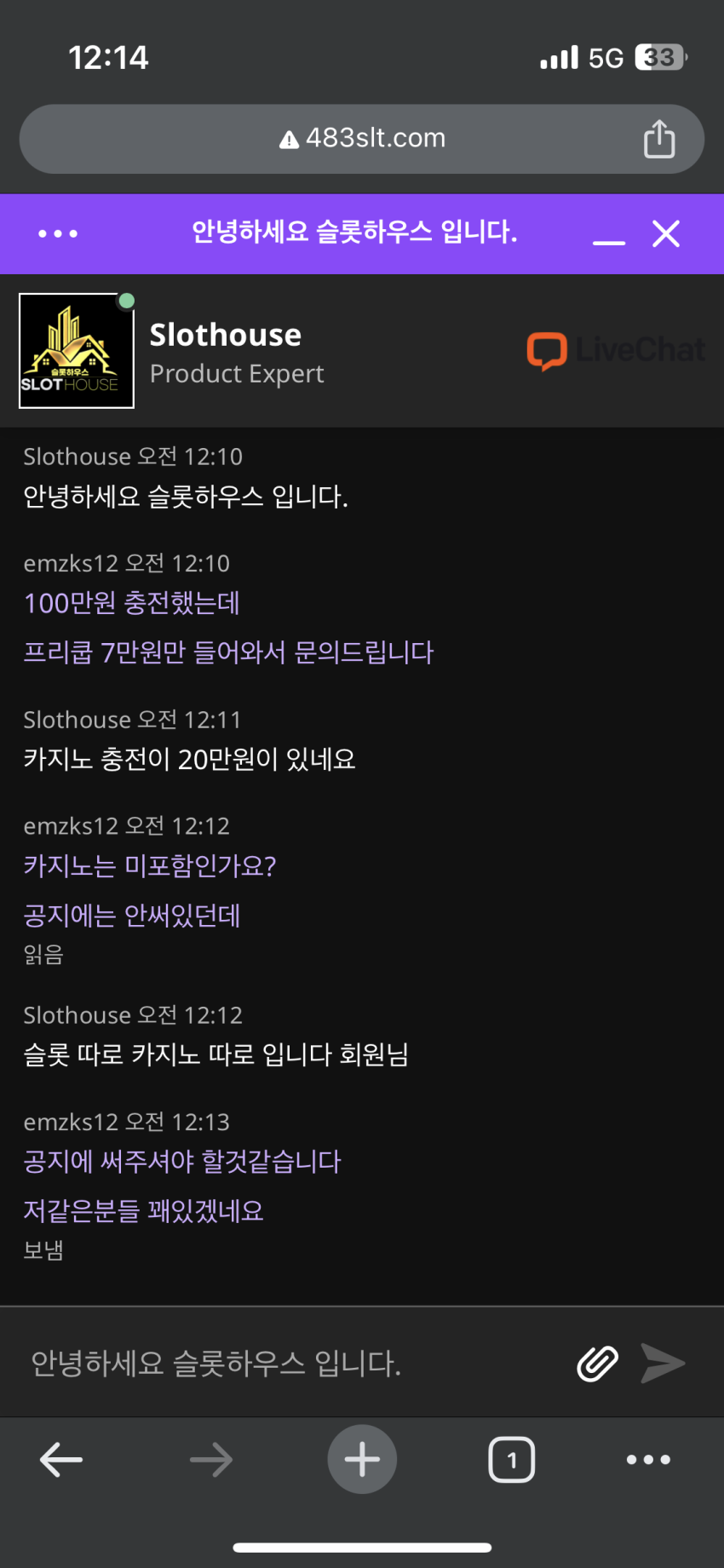
Task: Go forward in the browser
Action: point(211,1460)
